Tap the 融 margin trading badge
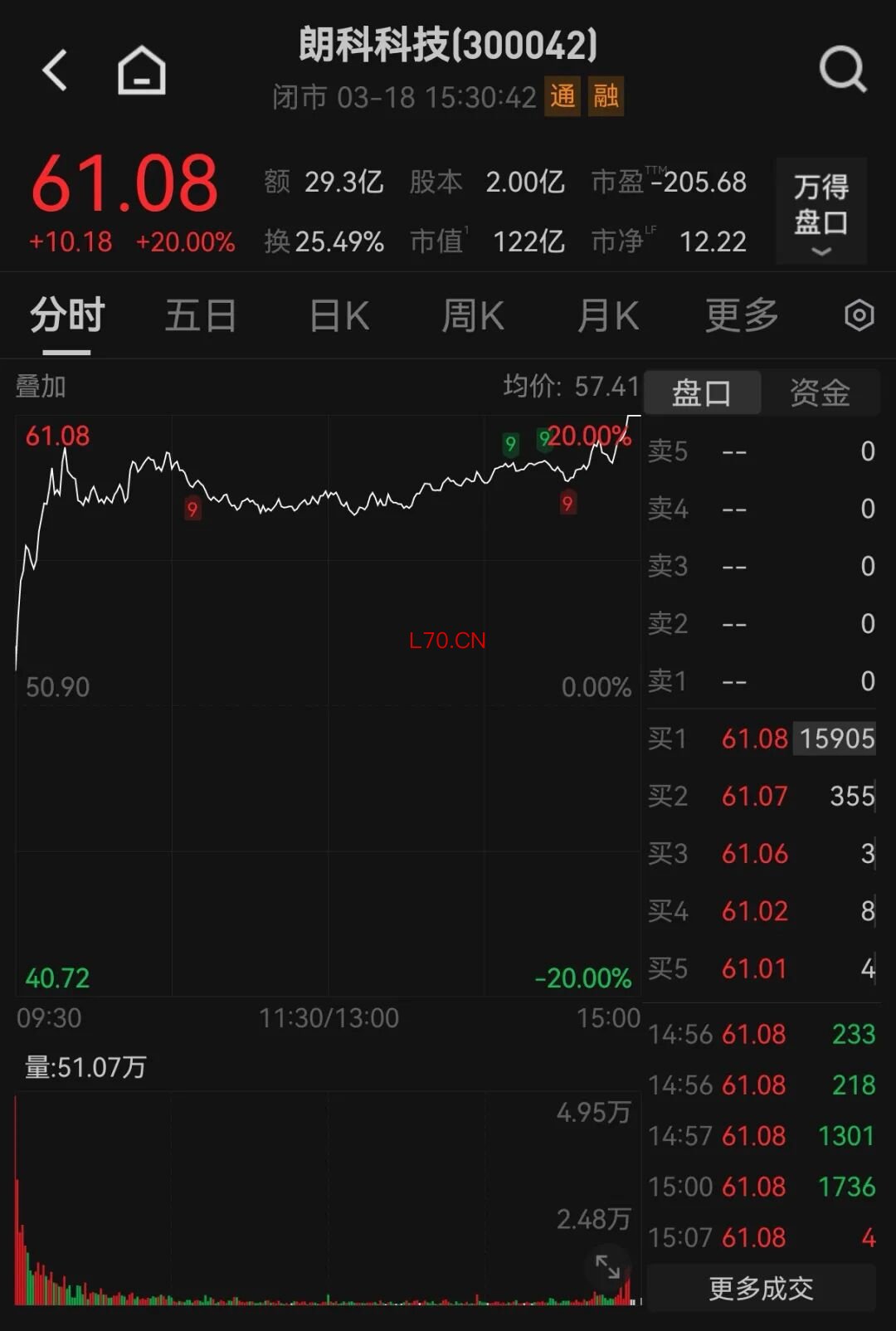Viewport: 896px width, 1331px height. (x=606, y=97)
